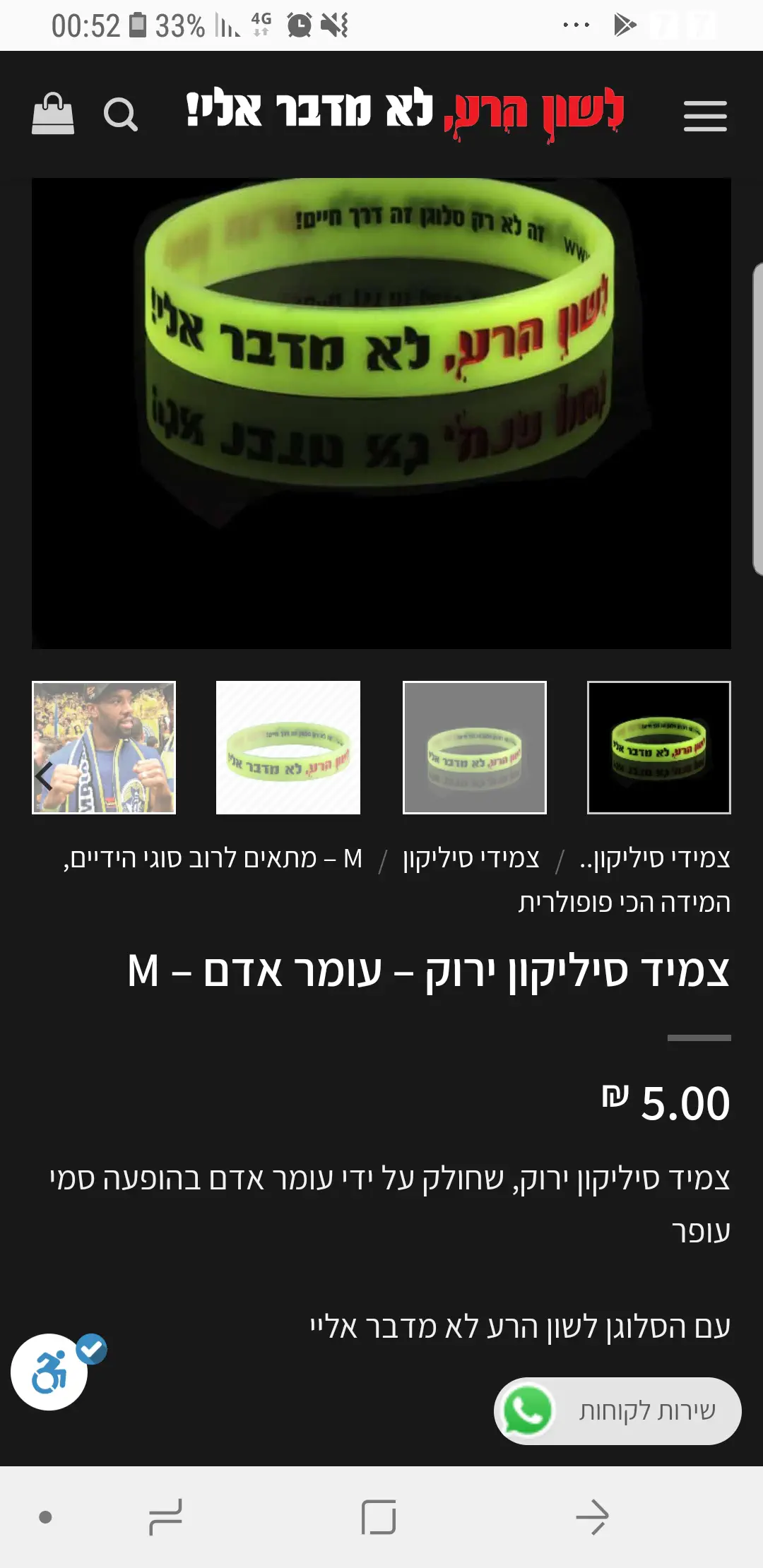The width and height of the screenshot is (763, 1568).
Task: Go to the site logo homepage
Action: tap(404, 113)
